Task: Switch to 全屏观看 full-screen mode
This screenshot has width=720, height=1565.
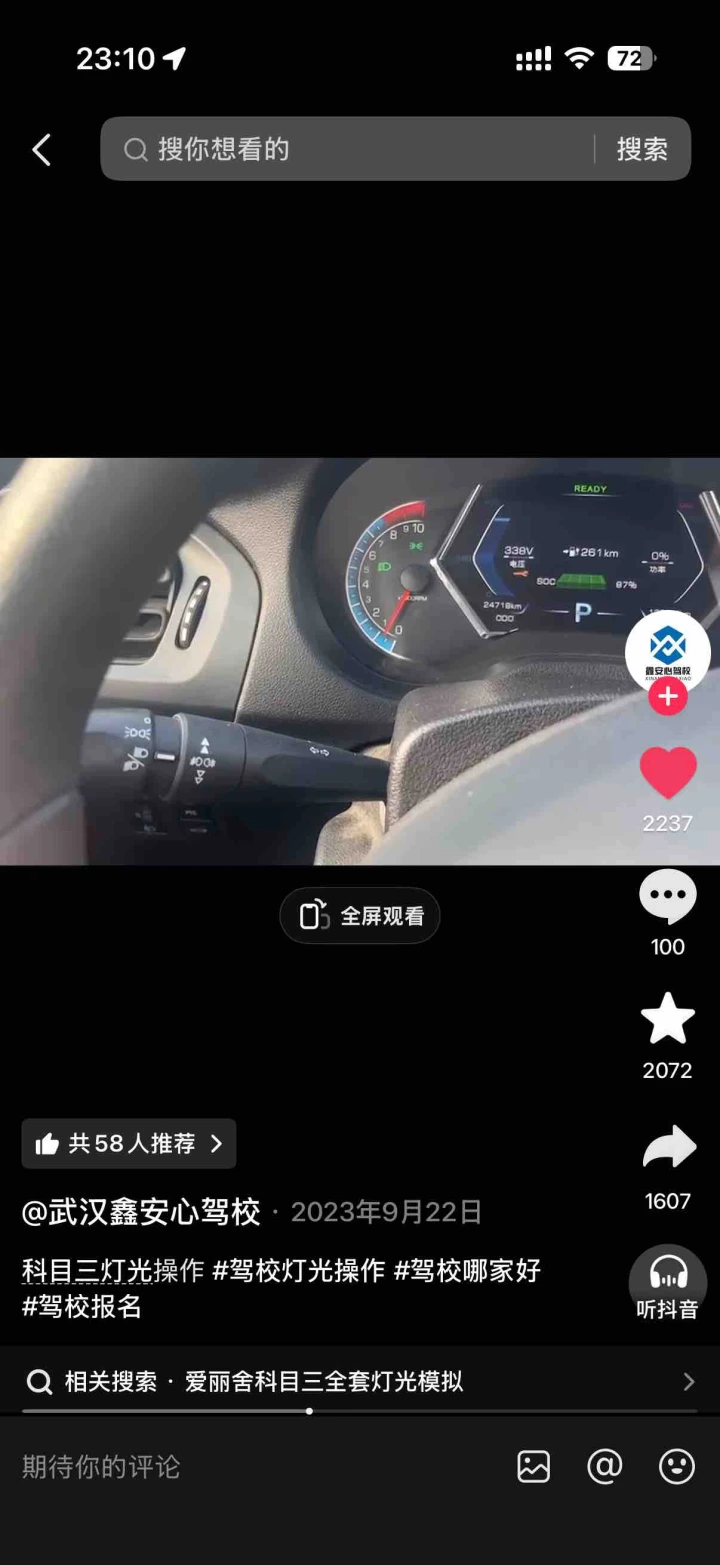Action: [360, 915]
